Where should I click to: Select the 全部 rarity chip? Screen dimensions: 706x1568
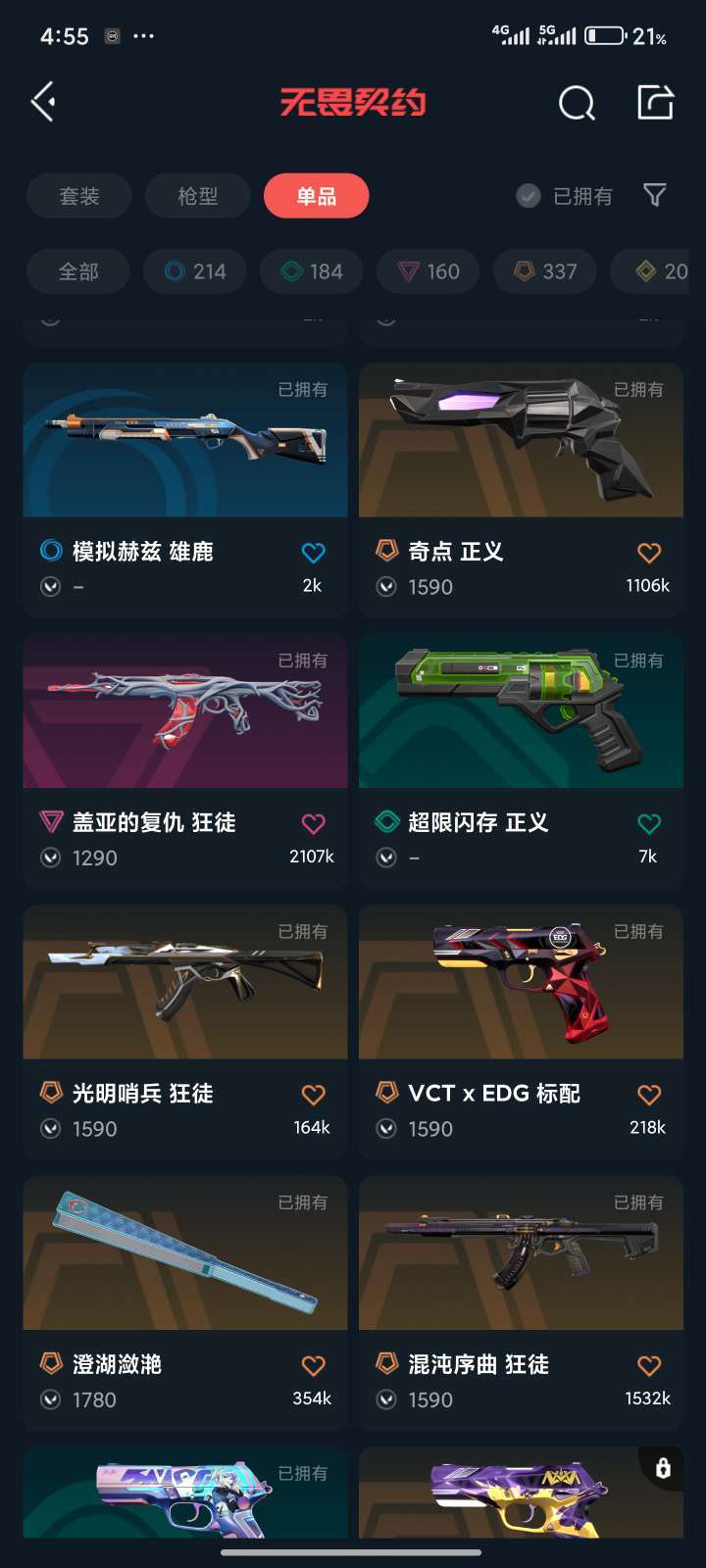tap(78, 271)
